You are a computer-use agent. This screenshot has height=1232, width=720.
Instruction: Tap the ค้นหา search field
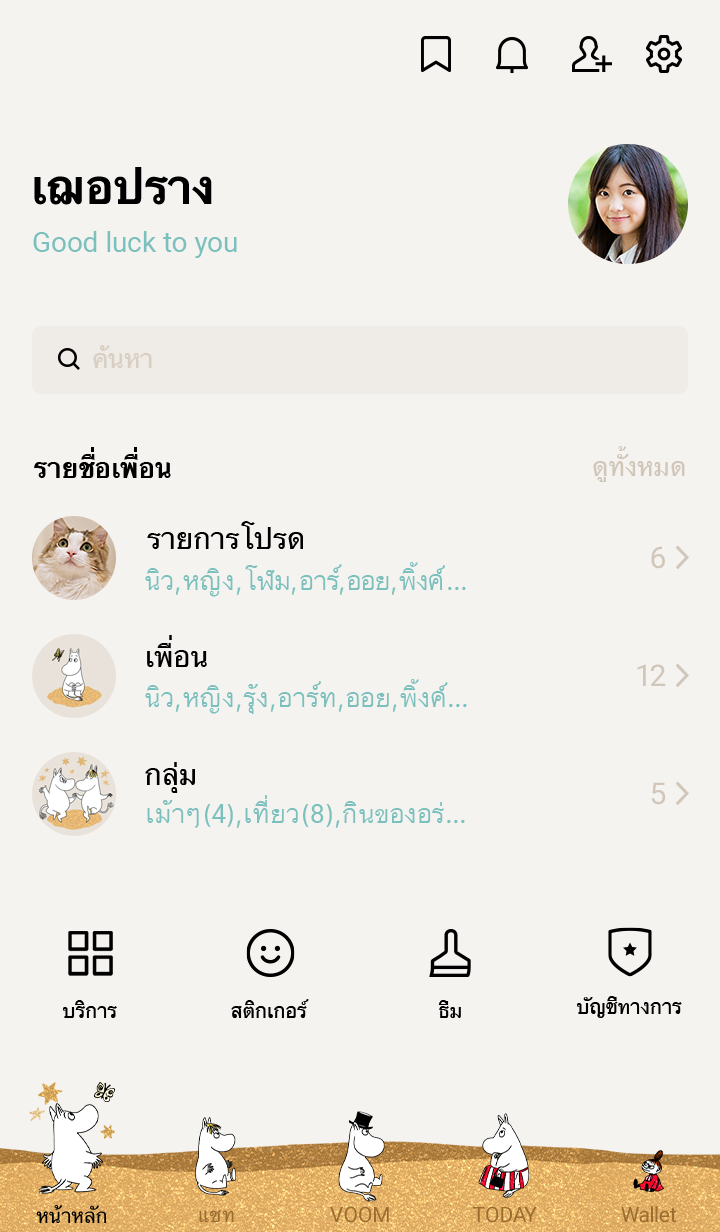pyautogui.click(x=360, y=360)
